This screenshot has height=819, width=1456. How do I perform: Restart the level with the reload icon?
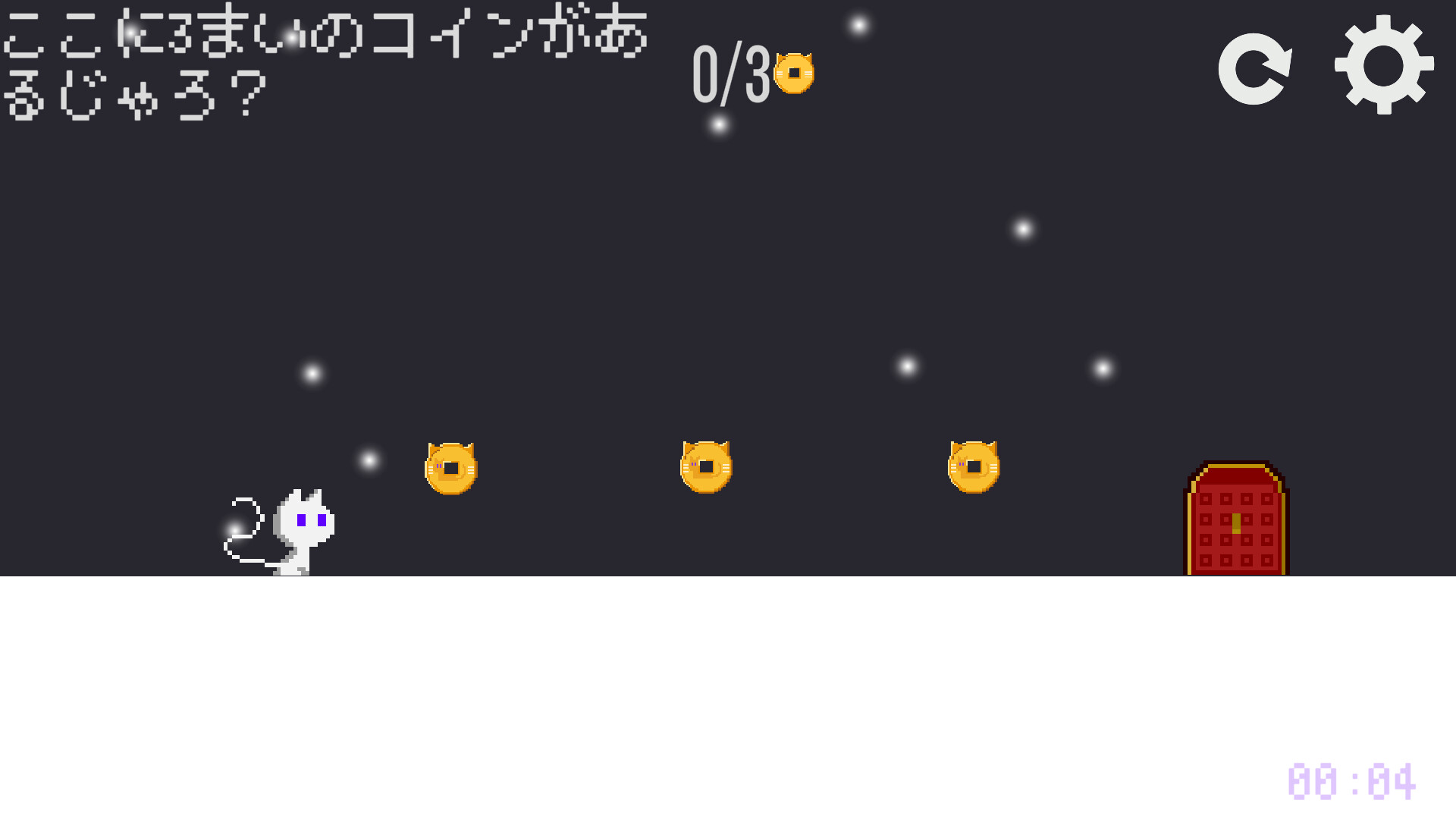coord(1254,68)
